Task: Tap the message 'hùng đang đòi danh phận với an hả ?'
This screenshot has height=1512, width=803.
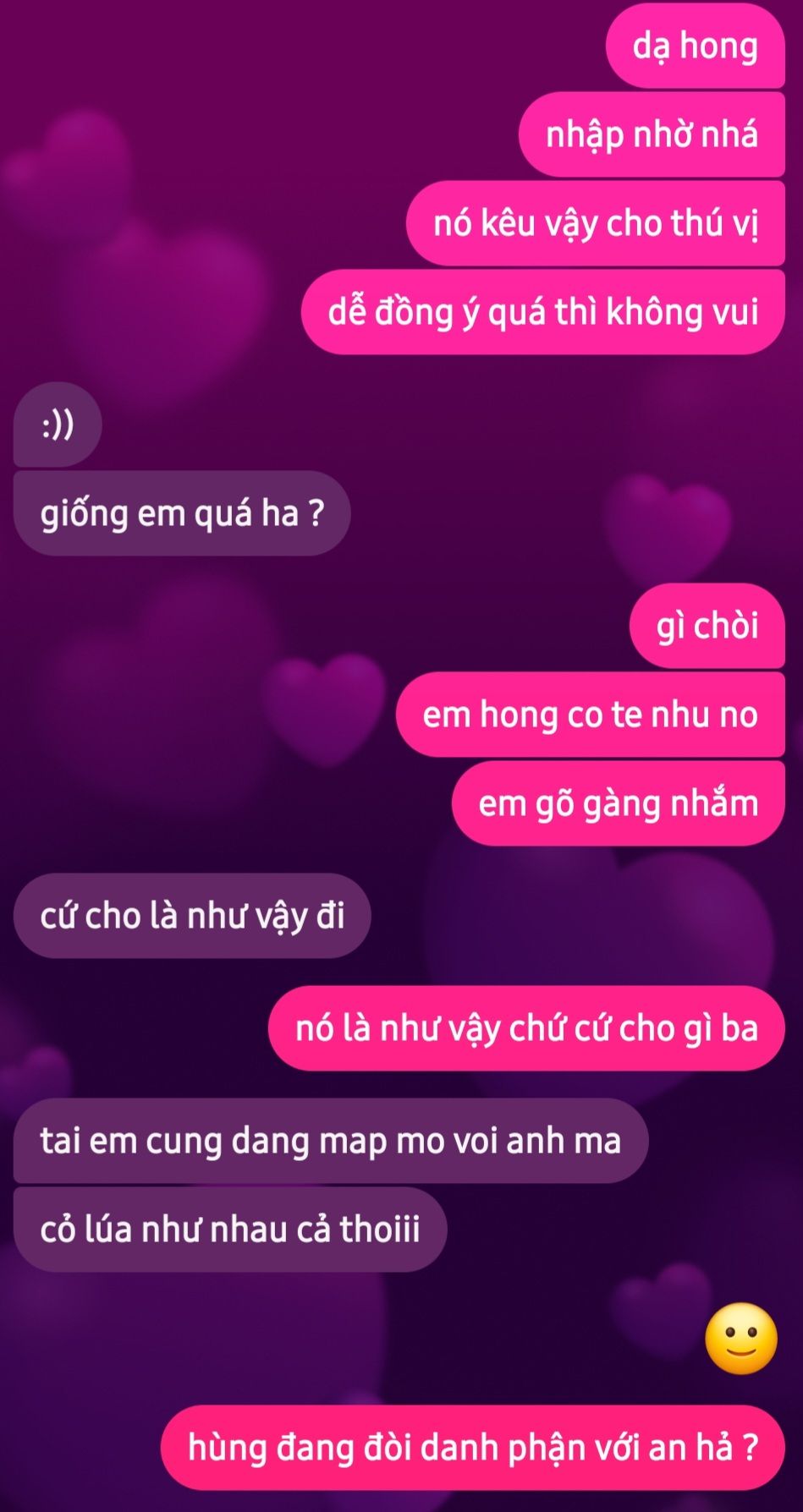Action: pos(472,1447)
